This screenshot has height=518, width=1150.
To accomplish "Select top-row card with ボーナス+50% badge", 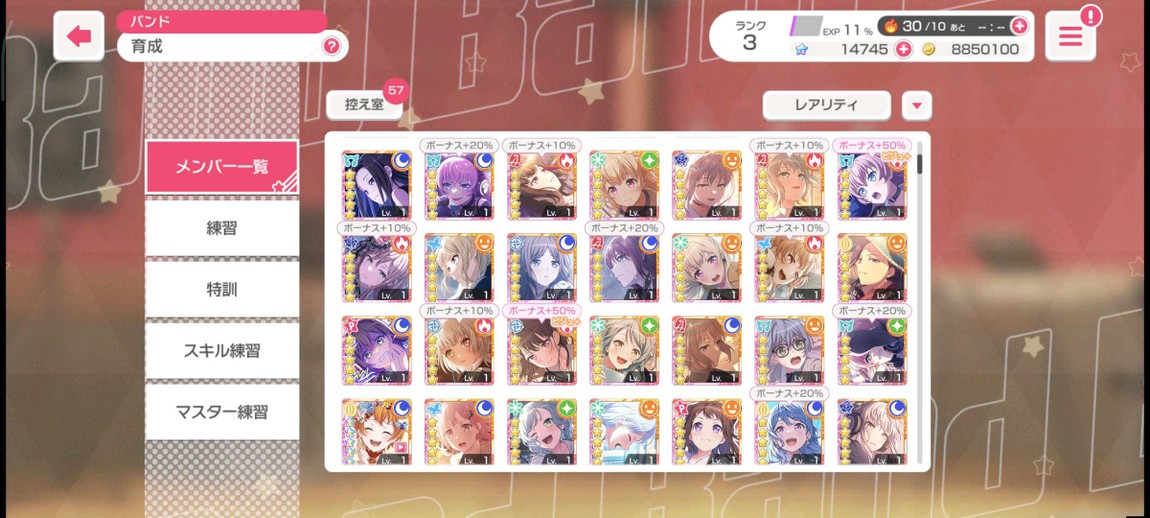I will (x=872, y=186).
